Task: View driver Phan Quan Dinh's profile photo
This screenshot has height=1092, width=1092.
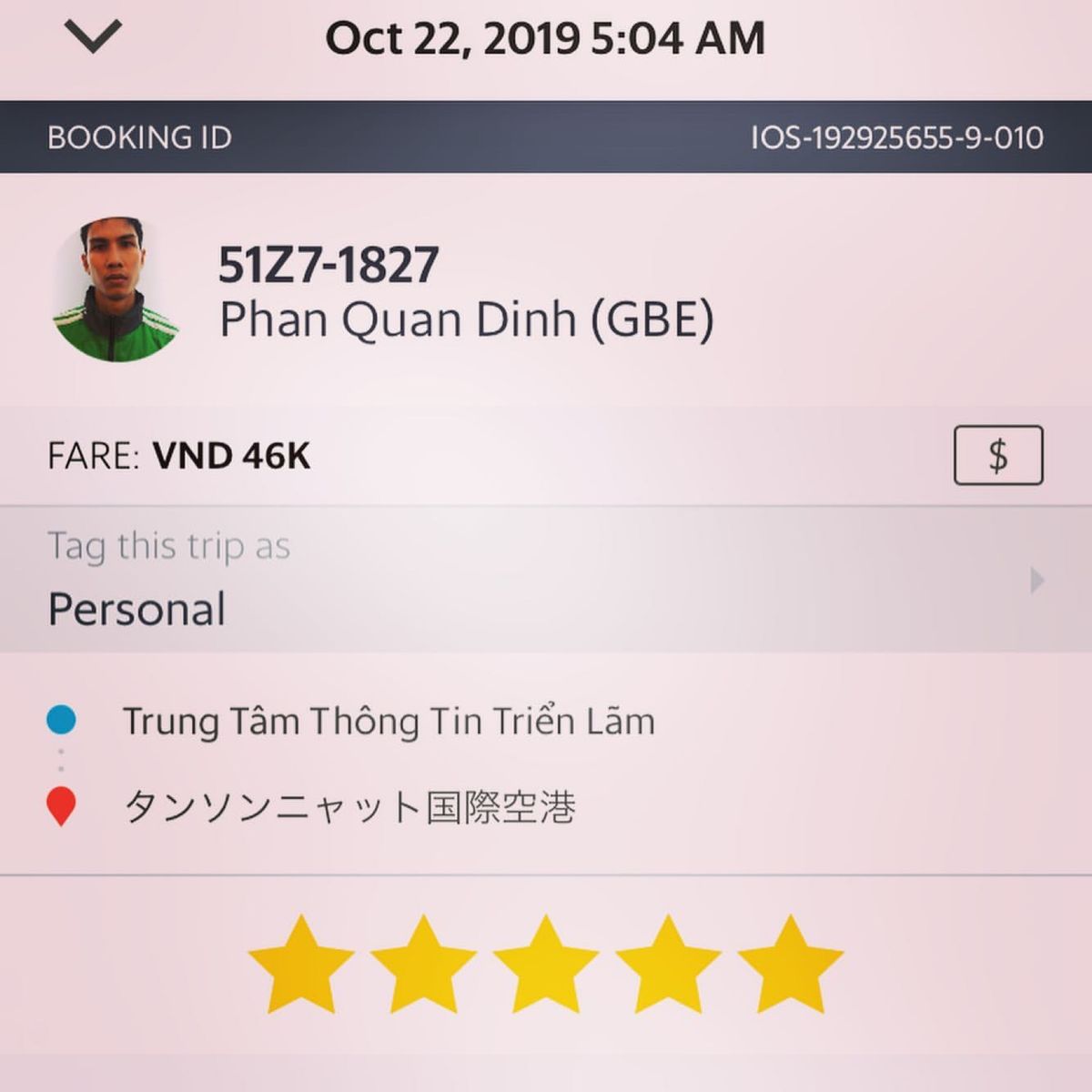Action: 115,289
